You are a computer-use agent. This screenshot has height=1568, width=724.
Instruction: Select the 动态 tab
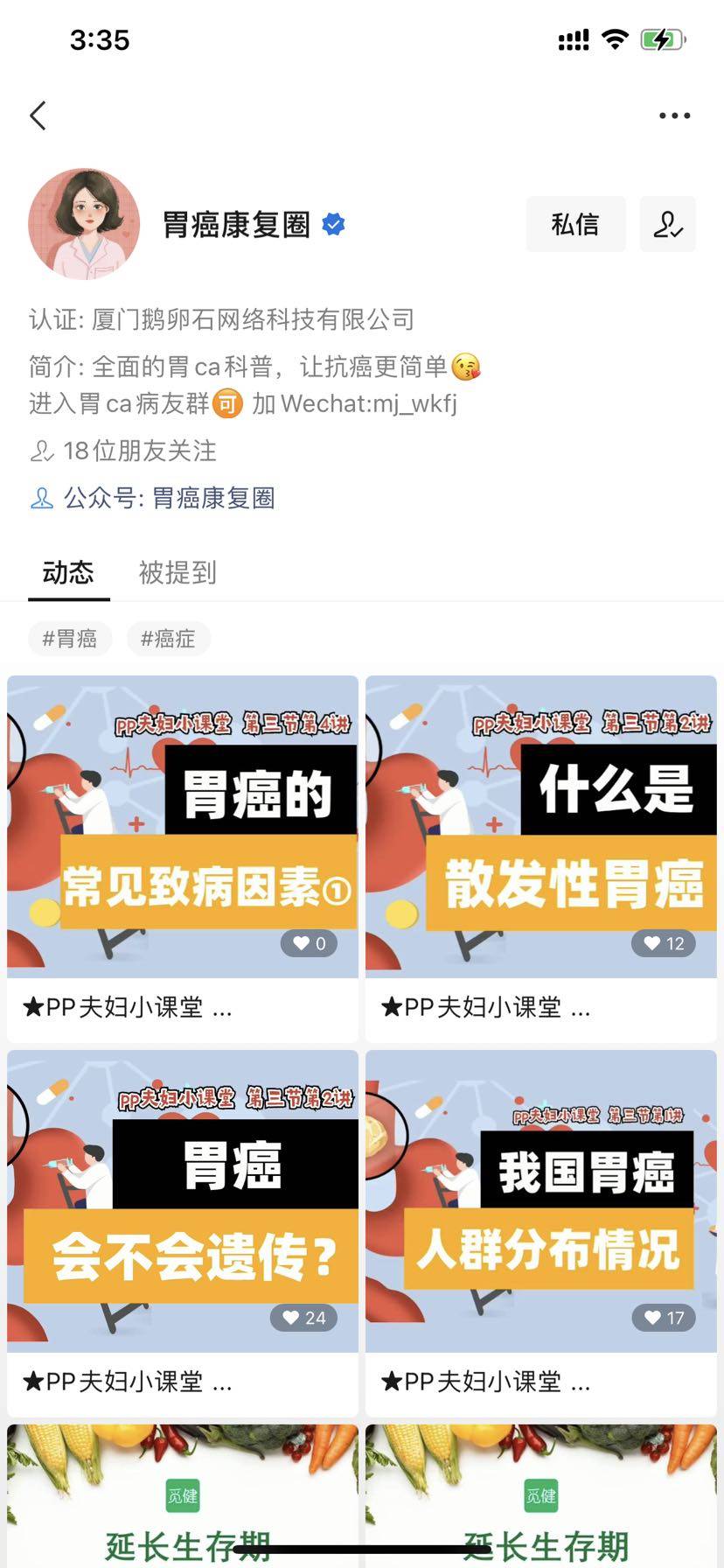tap(68, 572)
